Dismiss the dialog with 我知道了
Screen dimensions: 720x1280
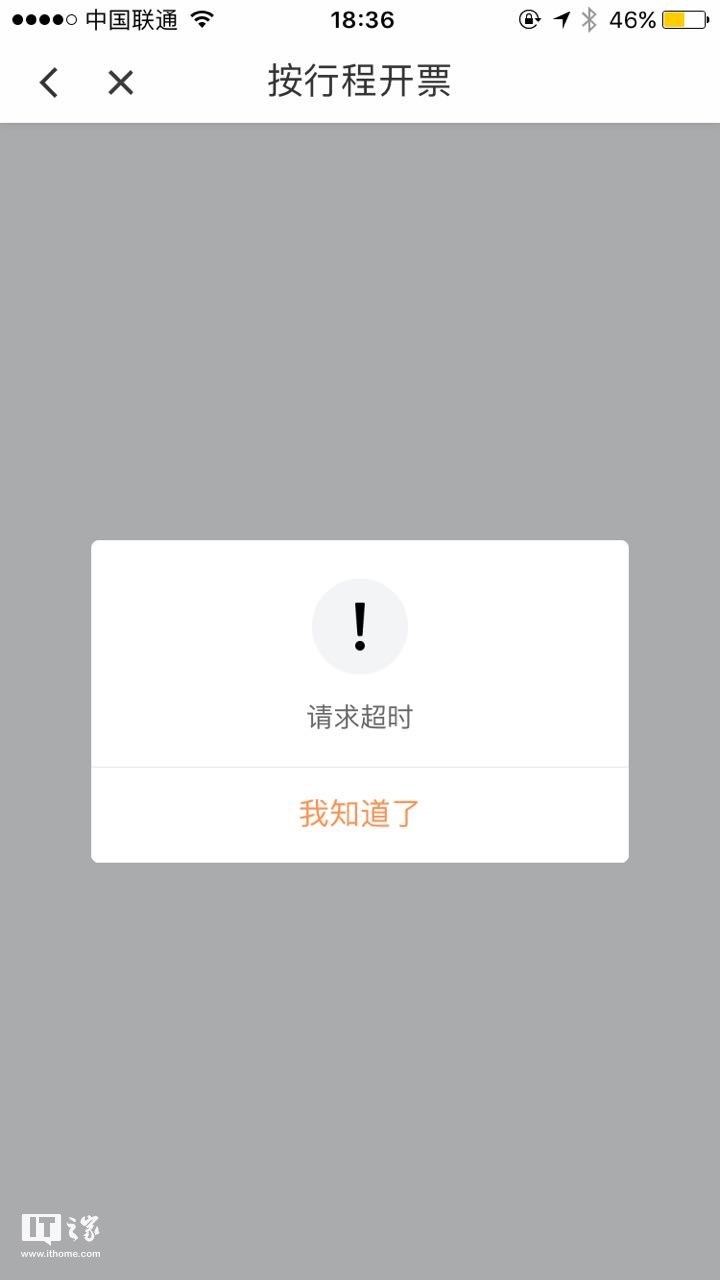click(x=360, y=814)
